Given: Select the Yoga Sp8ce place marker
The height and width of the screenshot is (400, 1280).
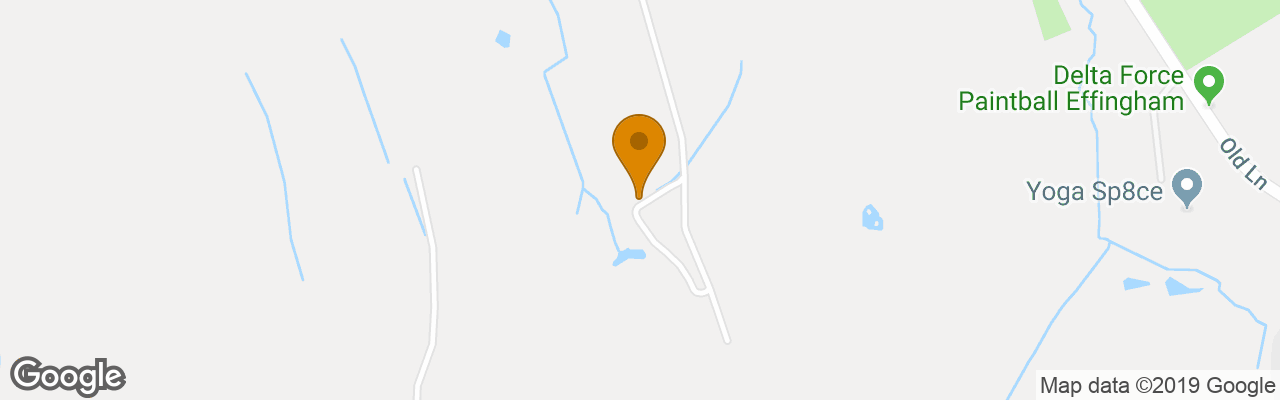Looking at the screenshot, I should 1186,187.
